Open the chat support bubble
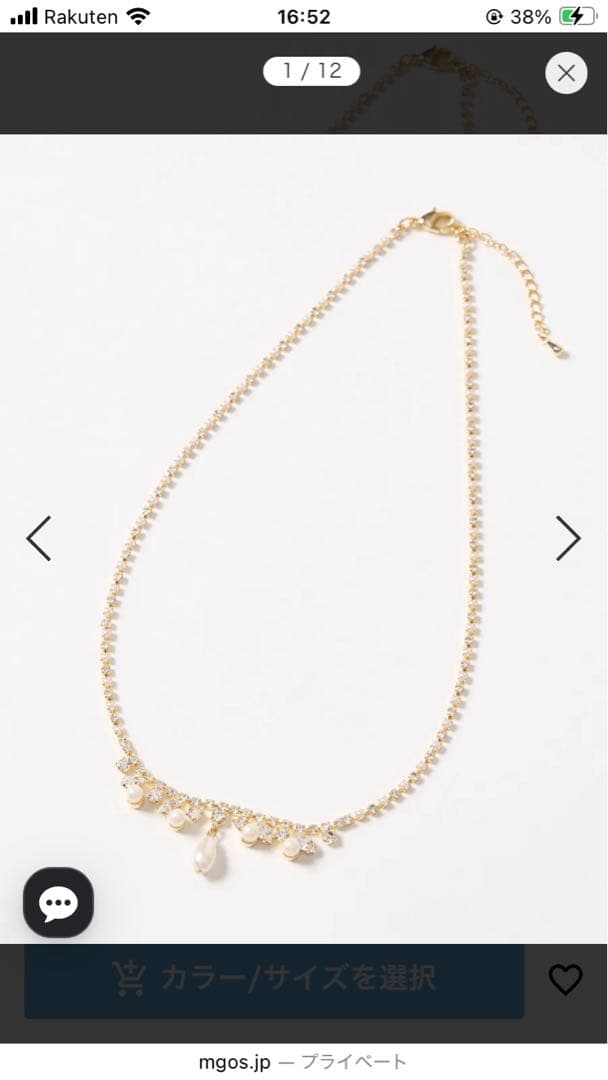608x1080 pixels. pos(58,902)
